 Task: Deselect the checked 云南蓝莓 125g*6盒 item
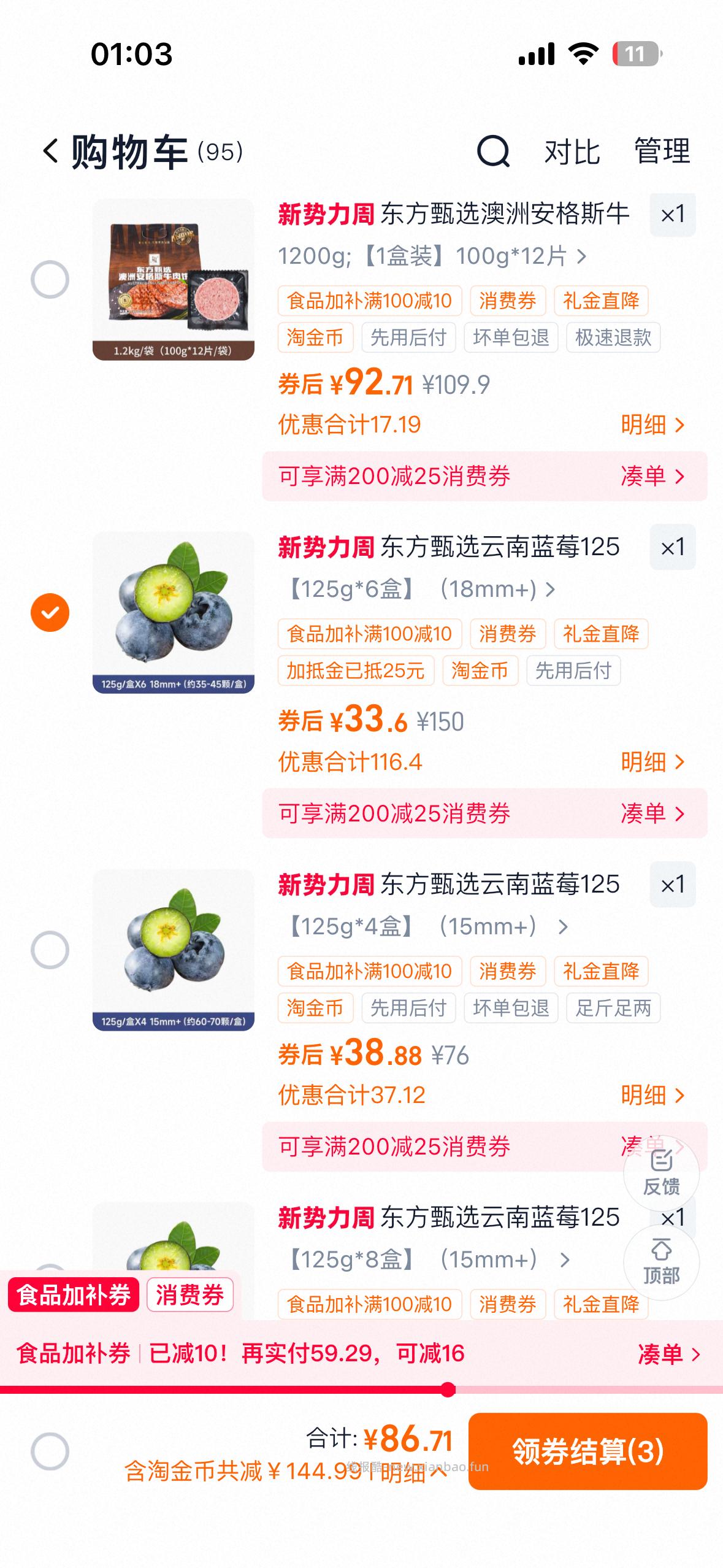(x=50, y=611)
